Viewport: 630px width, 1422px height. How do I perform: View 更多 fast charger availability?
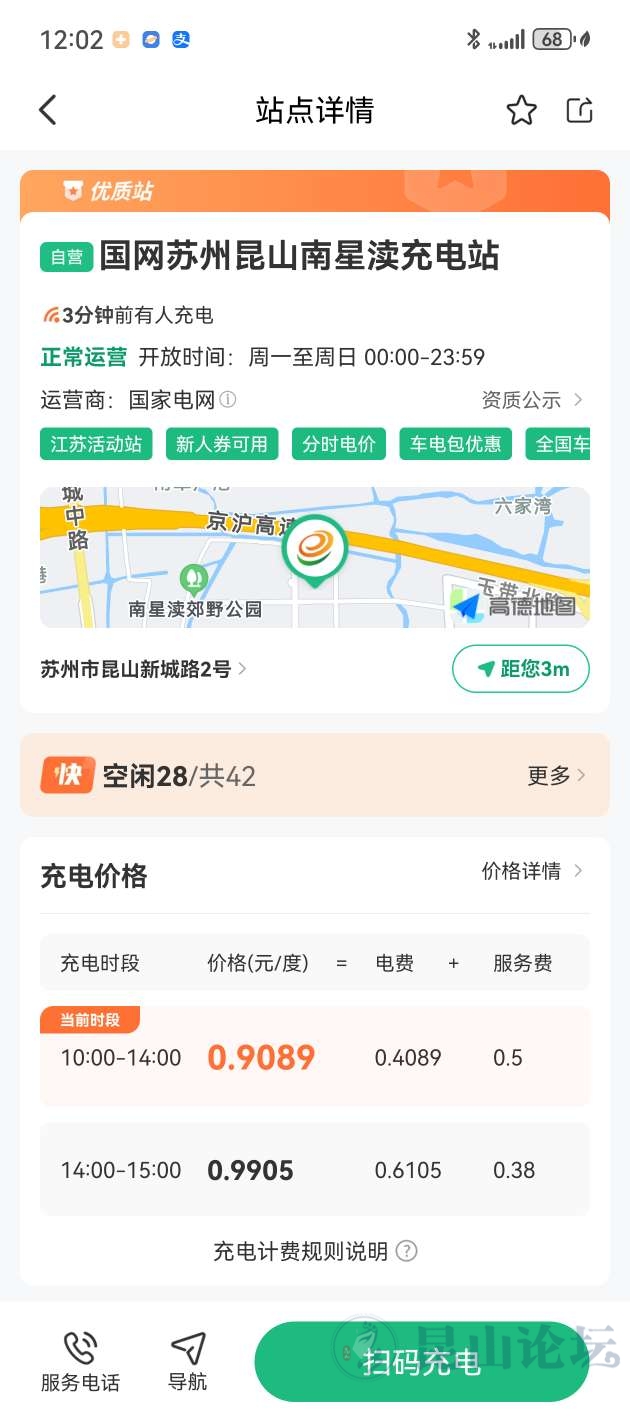[556, 775]
